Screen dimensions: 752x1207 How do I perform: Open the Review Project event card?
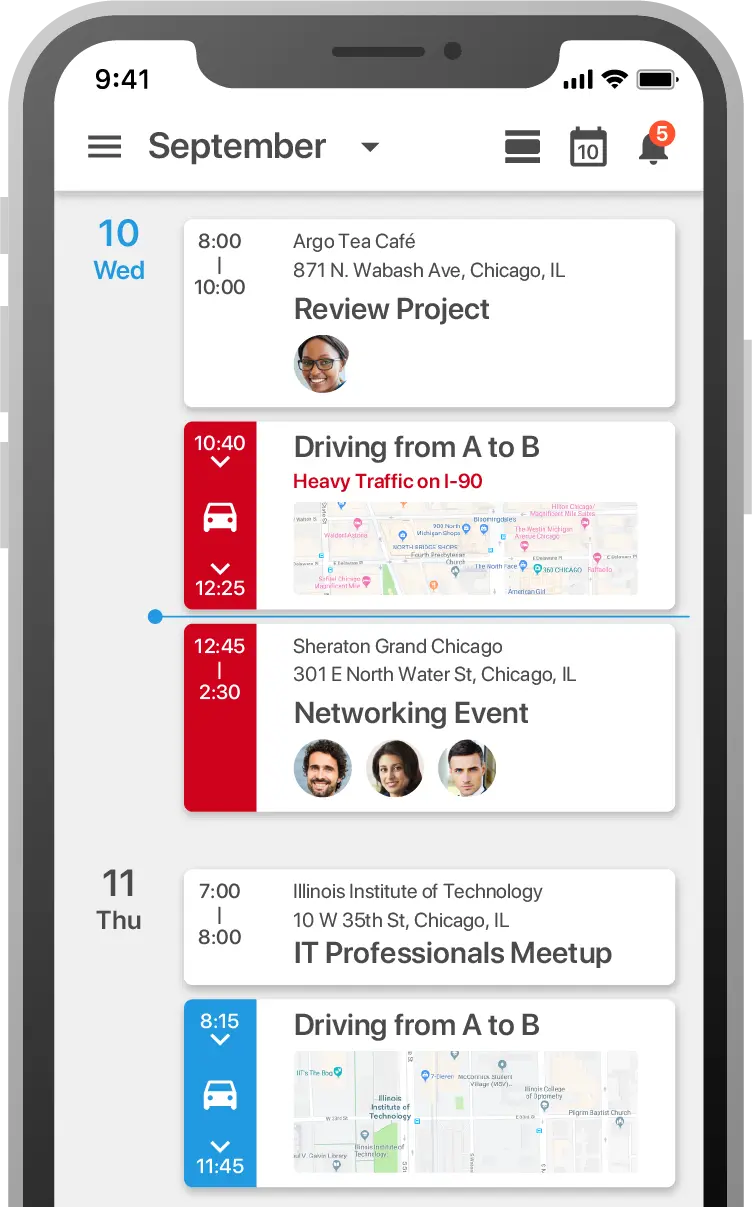(x=429, y=312)
